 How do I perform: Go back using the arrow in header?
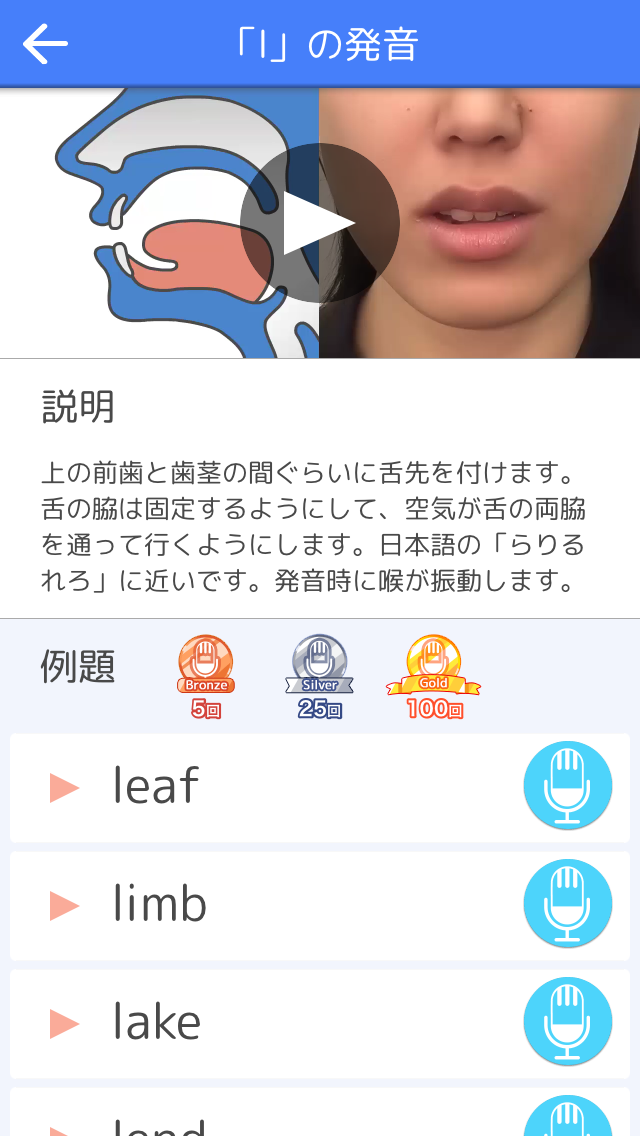pyautogui.click(x=45, y=44)
